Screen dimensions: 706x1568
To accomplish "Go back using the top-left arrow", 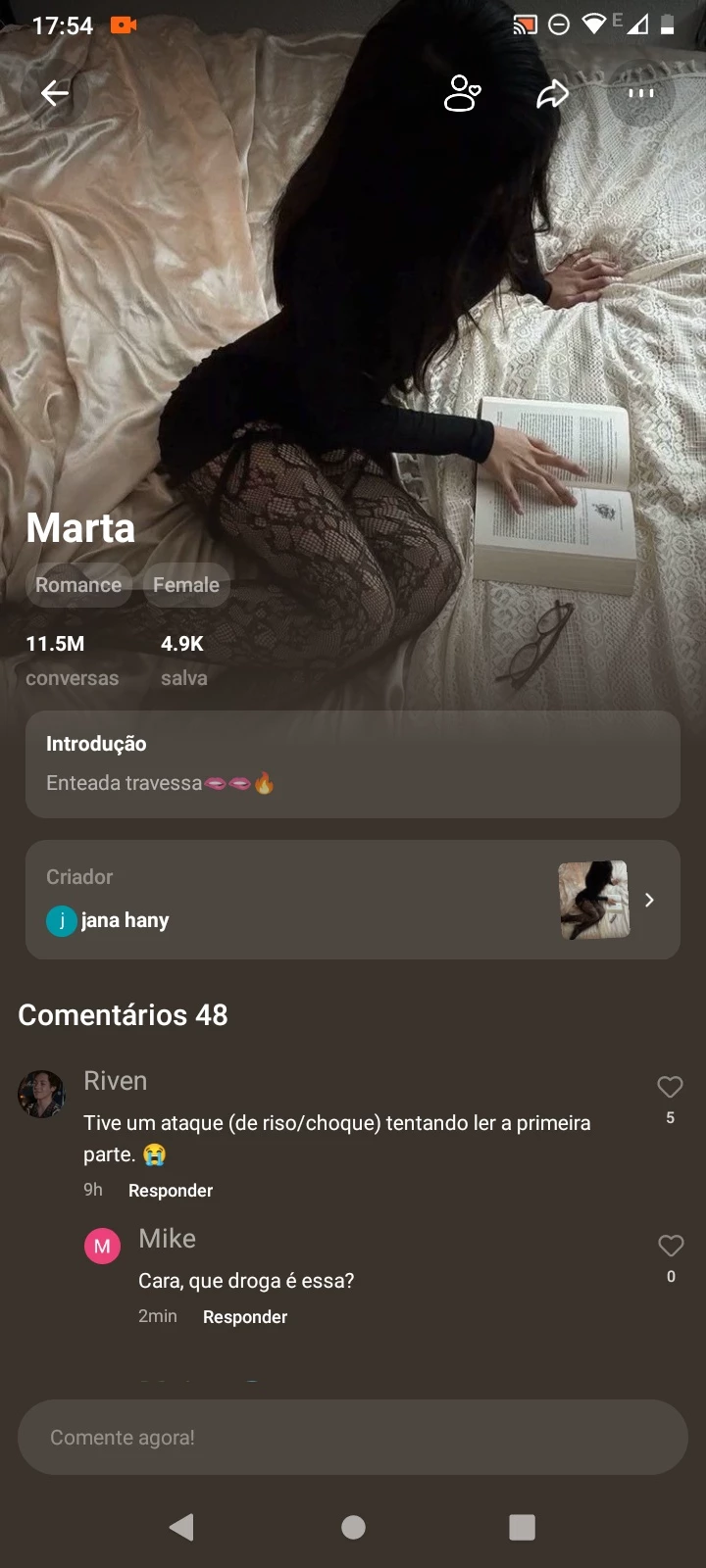I will click(55, 93).
